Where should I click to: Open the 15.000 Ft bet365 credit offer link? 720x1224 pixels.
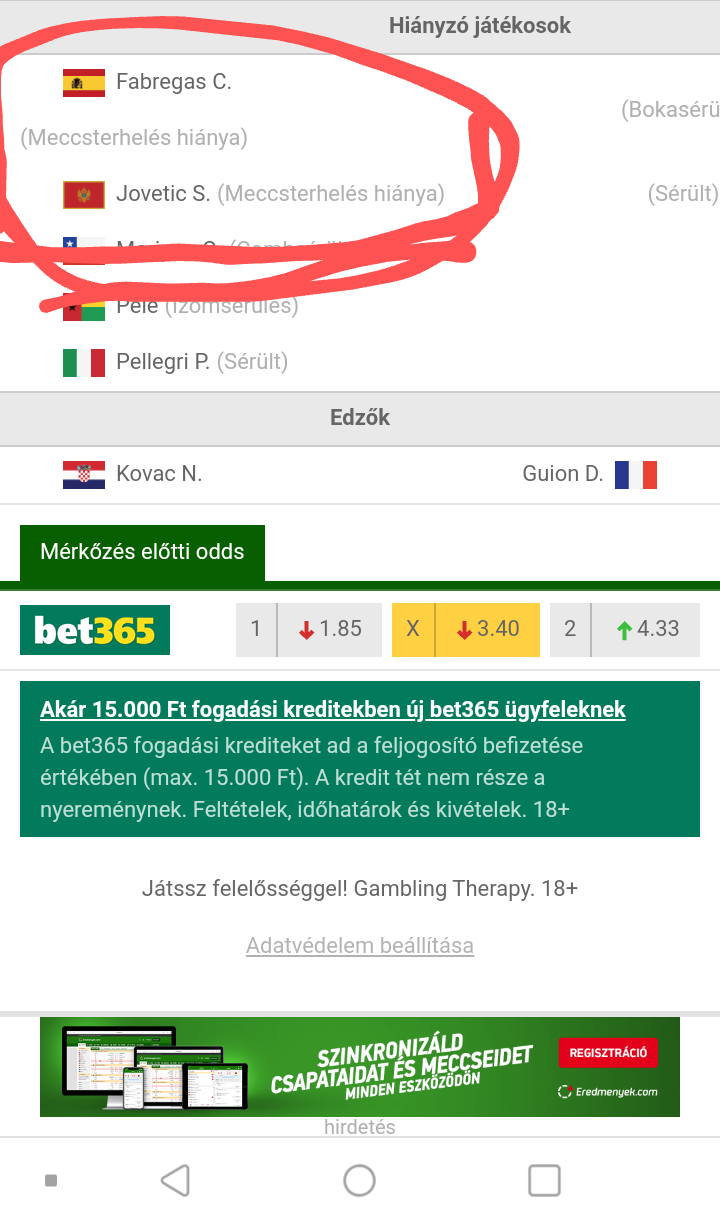click(x=333, y=710)
